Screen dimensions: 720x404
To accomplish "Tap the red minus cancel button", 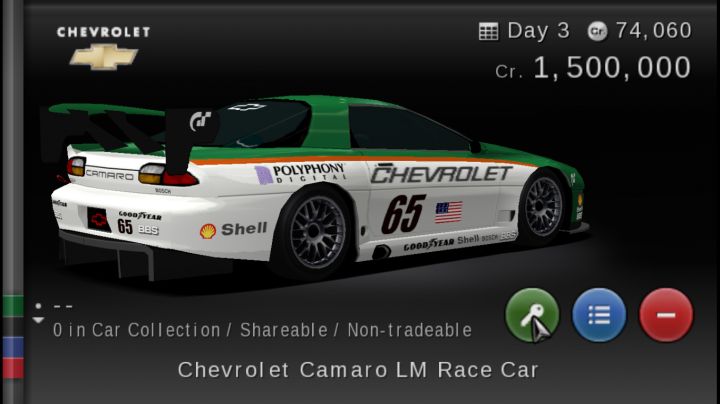I will point(666,315).
